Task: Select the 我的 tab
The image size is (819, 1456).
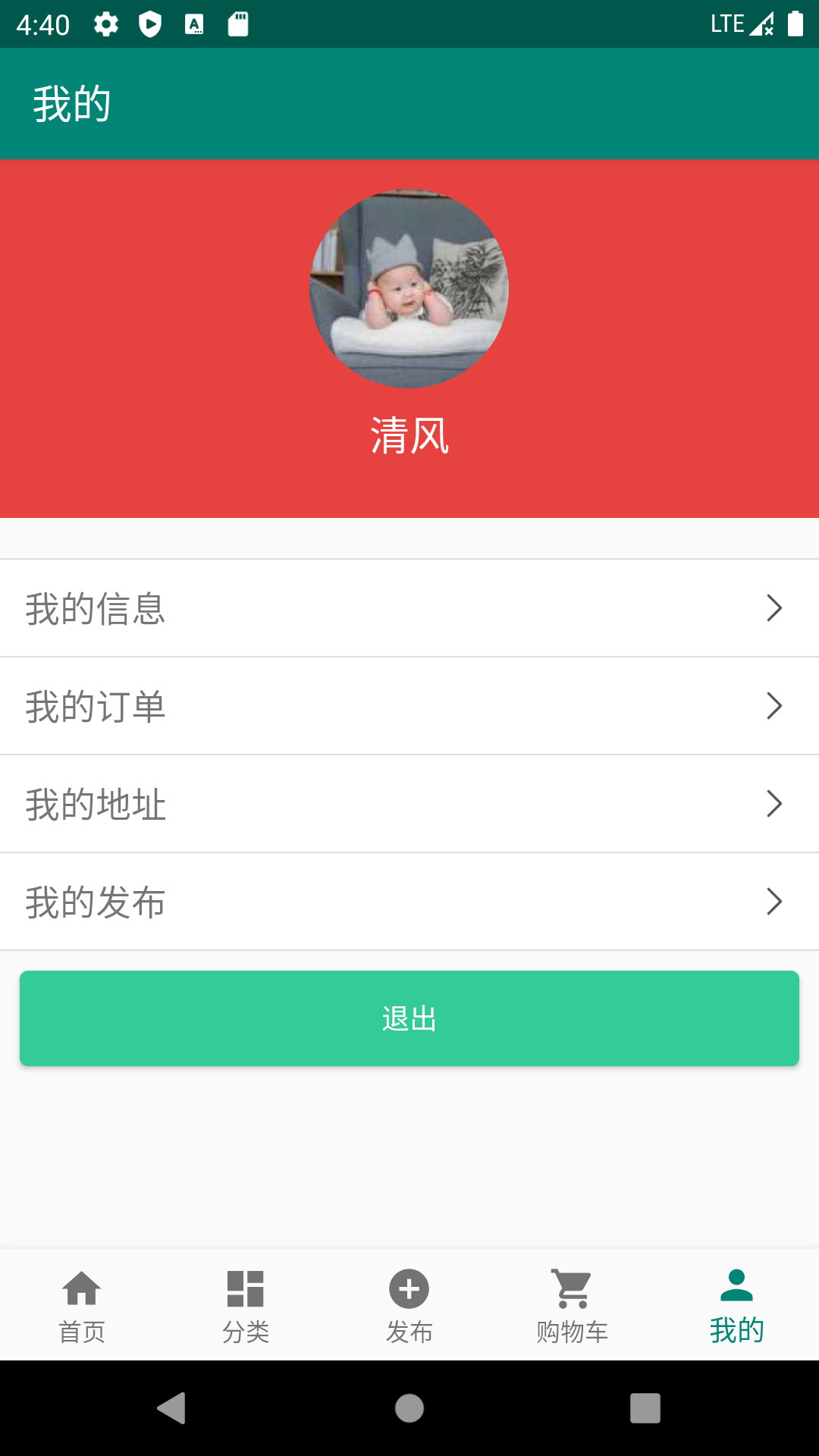Action: (737, 1304)
